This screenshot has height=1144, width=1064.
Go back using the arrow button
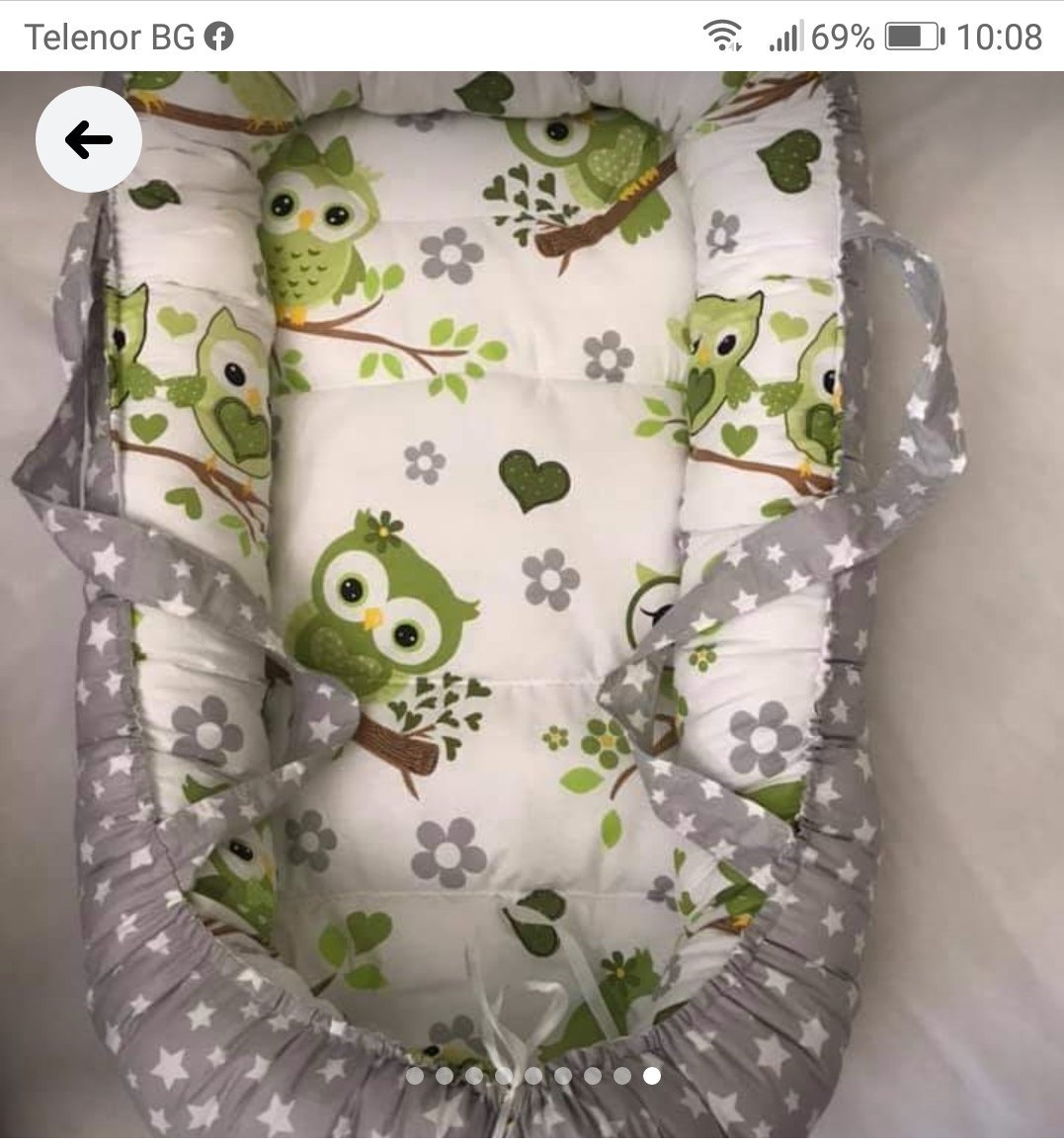tap(89, 139)
